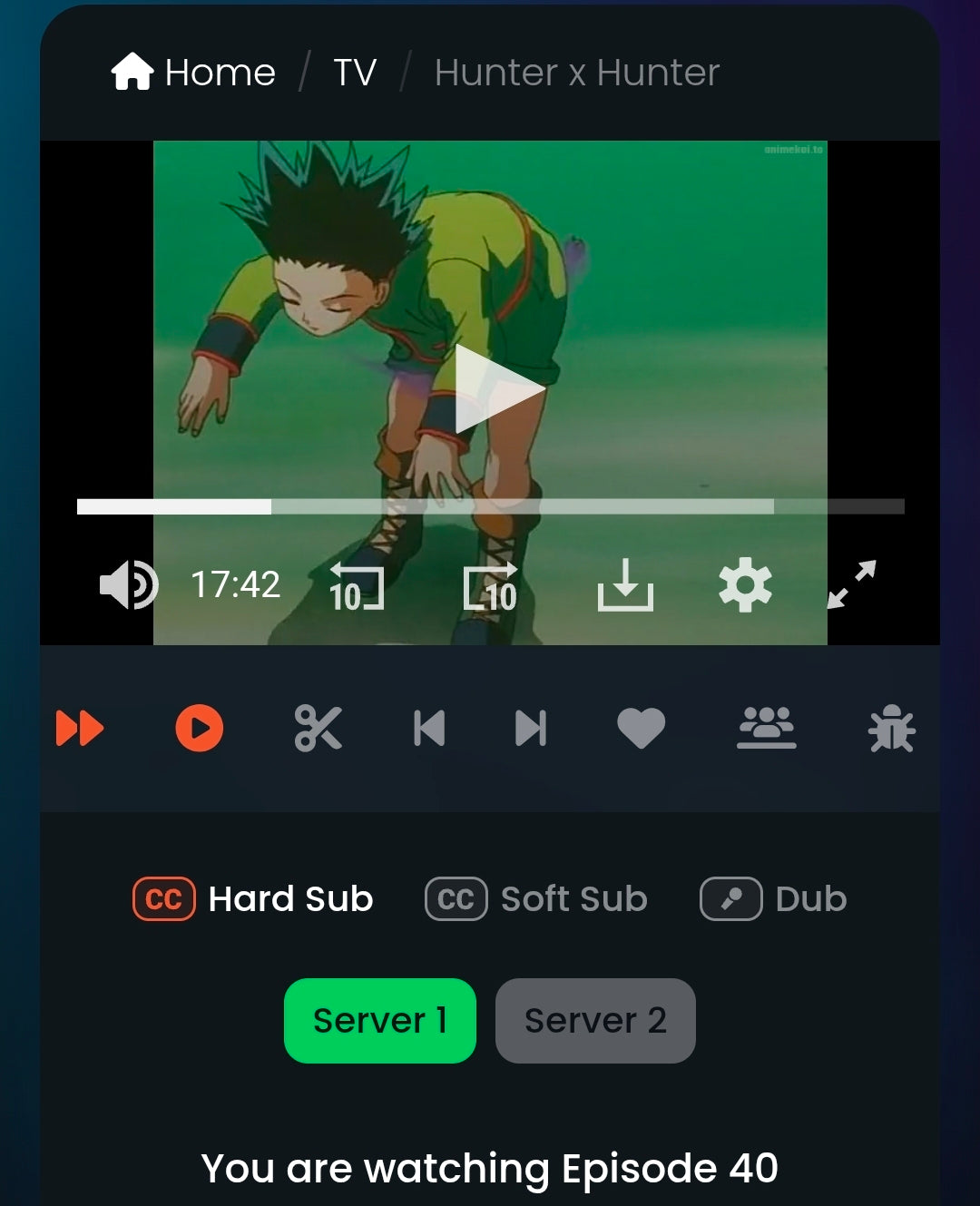The width and height of the screenshot is (980, 1206).
Task: Skip forward 10 seconds
Action: point(490,586)
